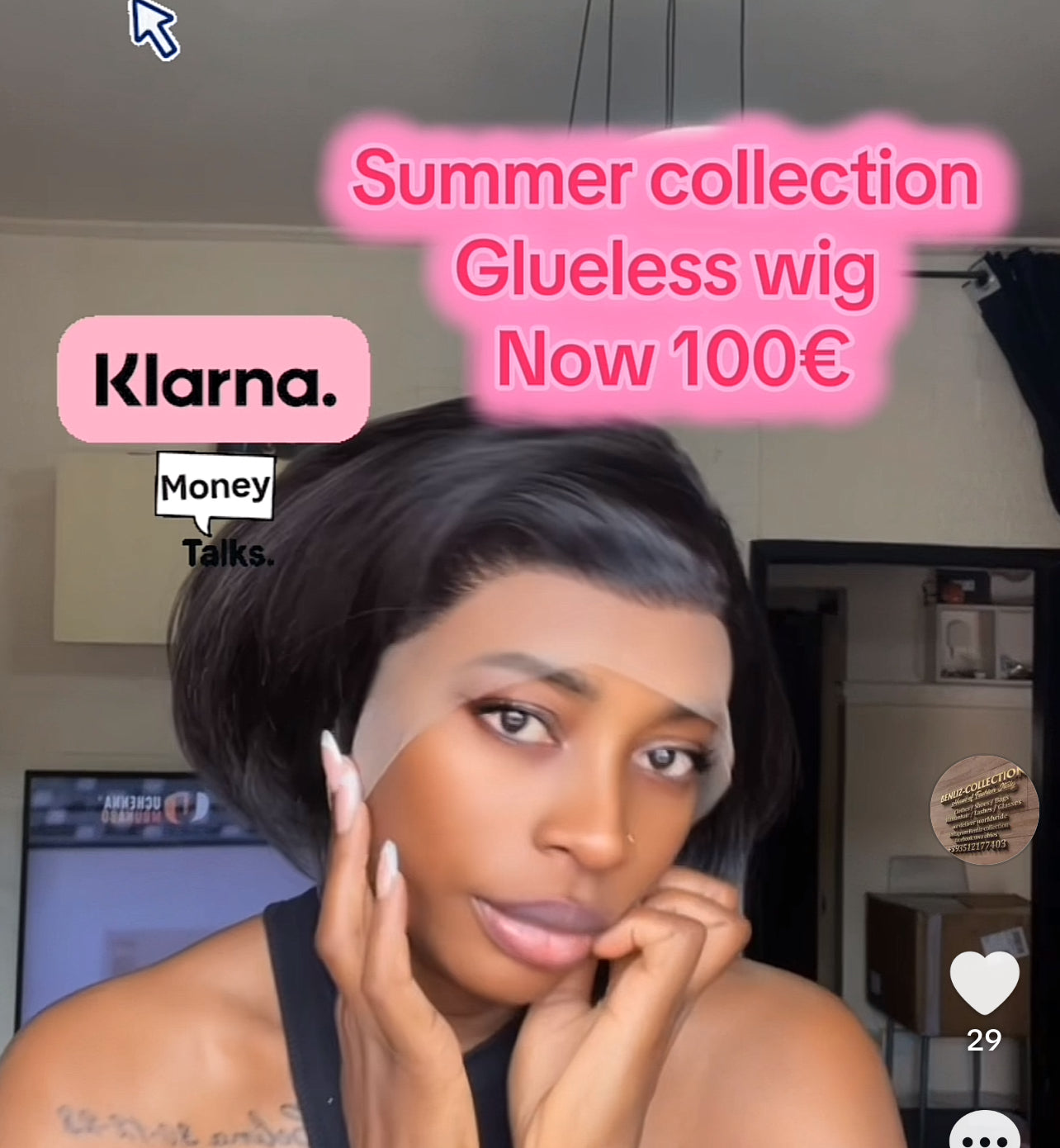The image size is (1060, 1148).
Task: Open the comments on this video
Action: click(984, 1133)
